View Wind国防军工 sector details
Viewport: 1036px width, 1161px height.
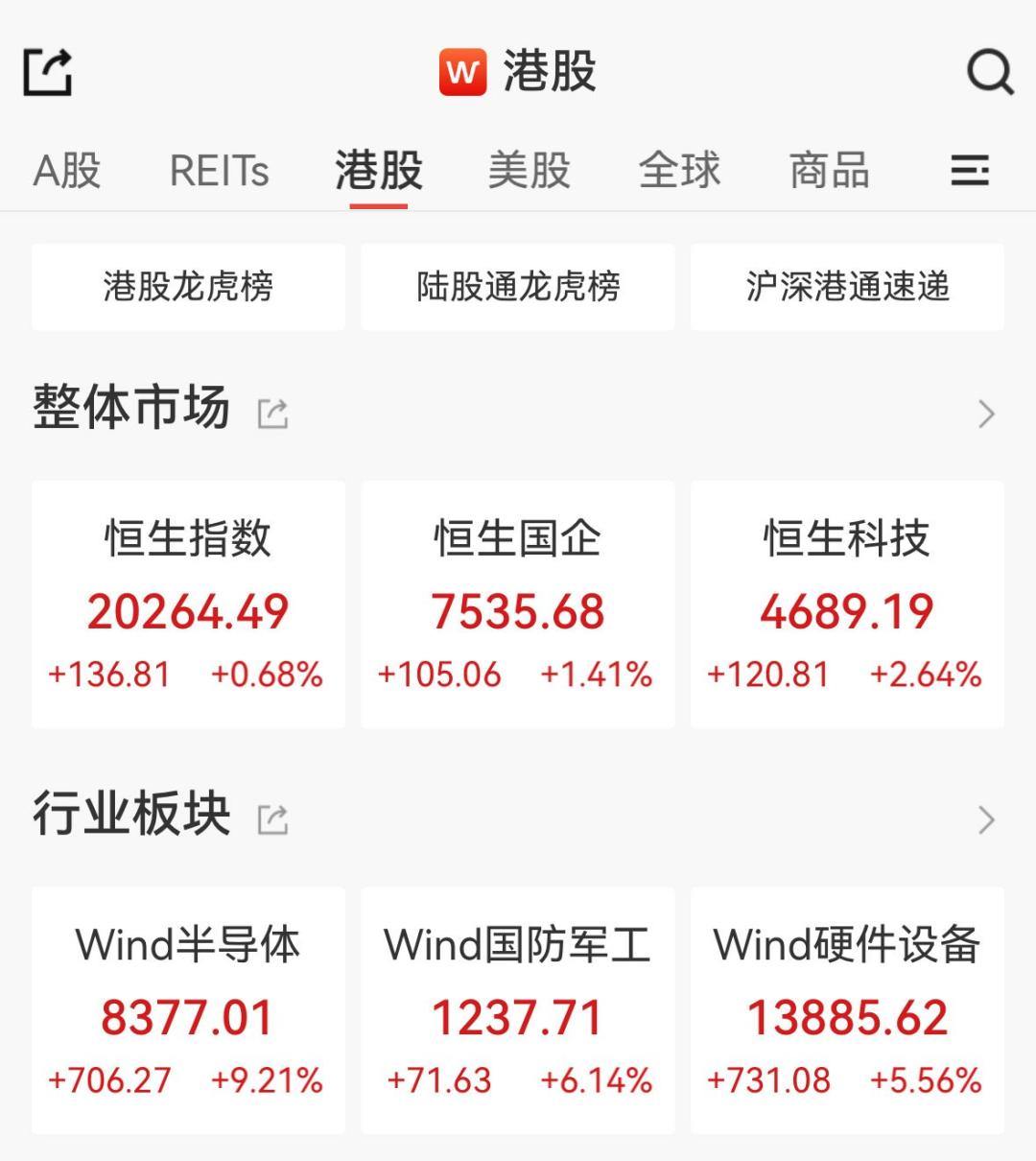[x=518, y=1010]
